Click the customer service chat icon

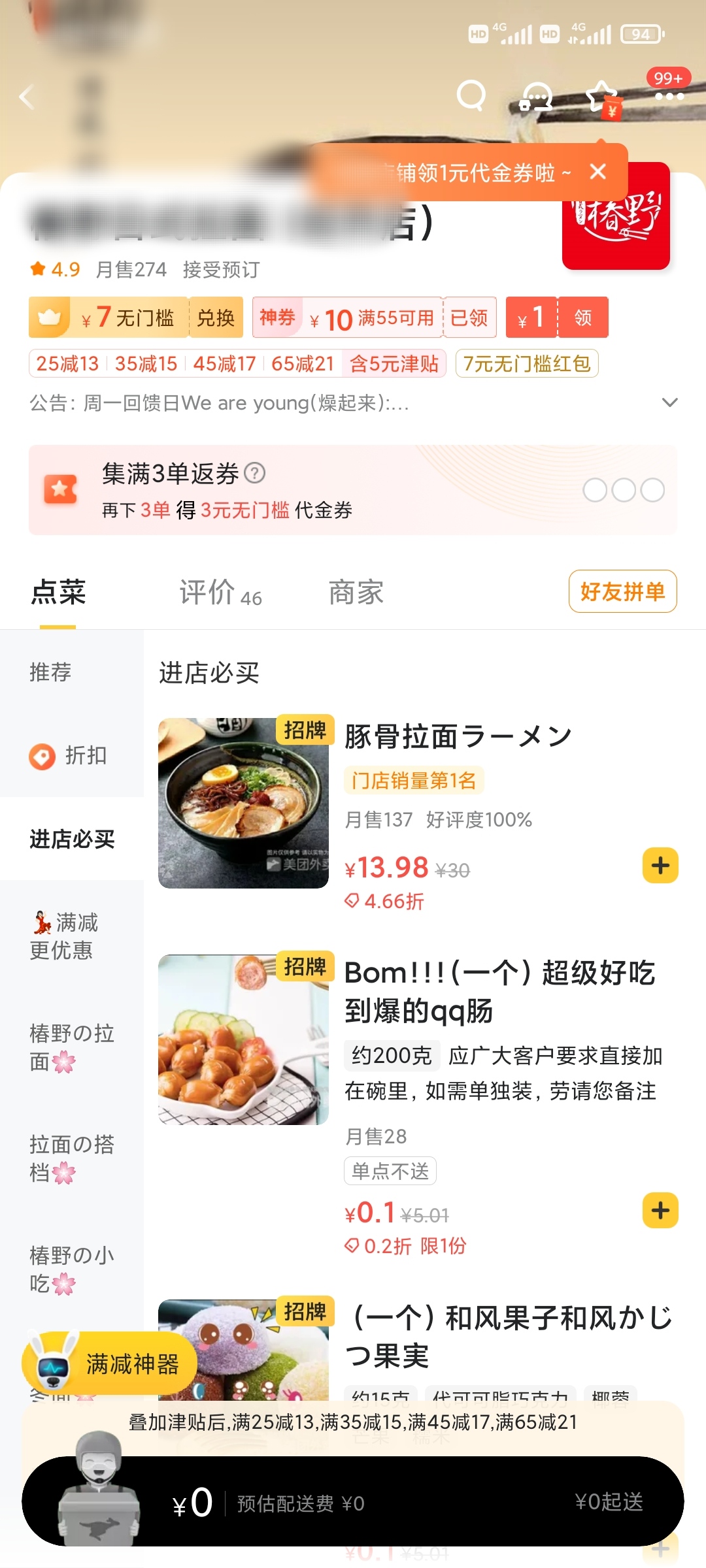click(x=536, y=96)
